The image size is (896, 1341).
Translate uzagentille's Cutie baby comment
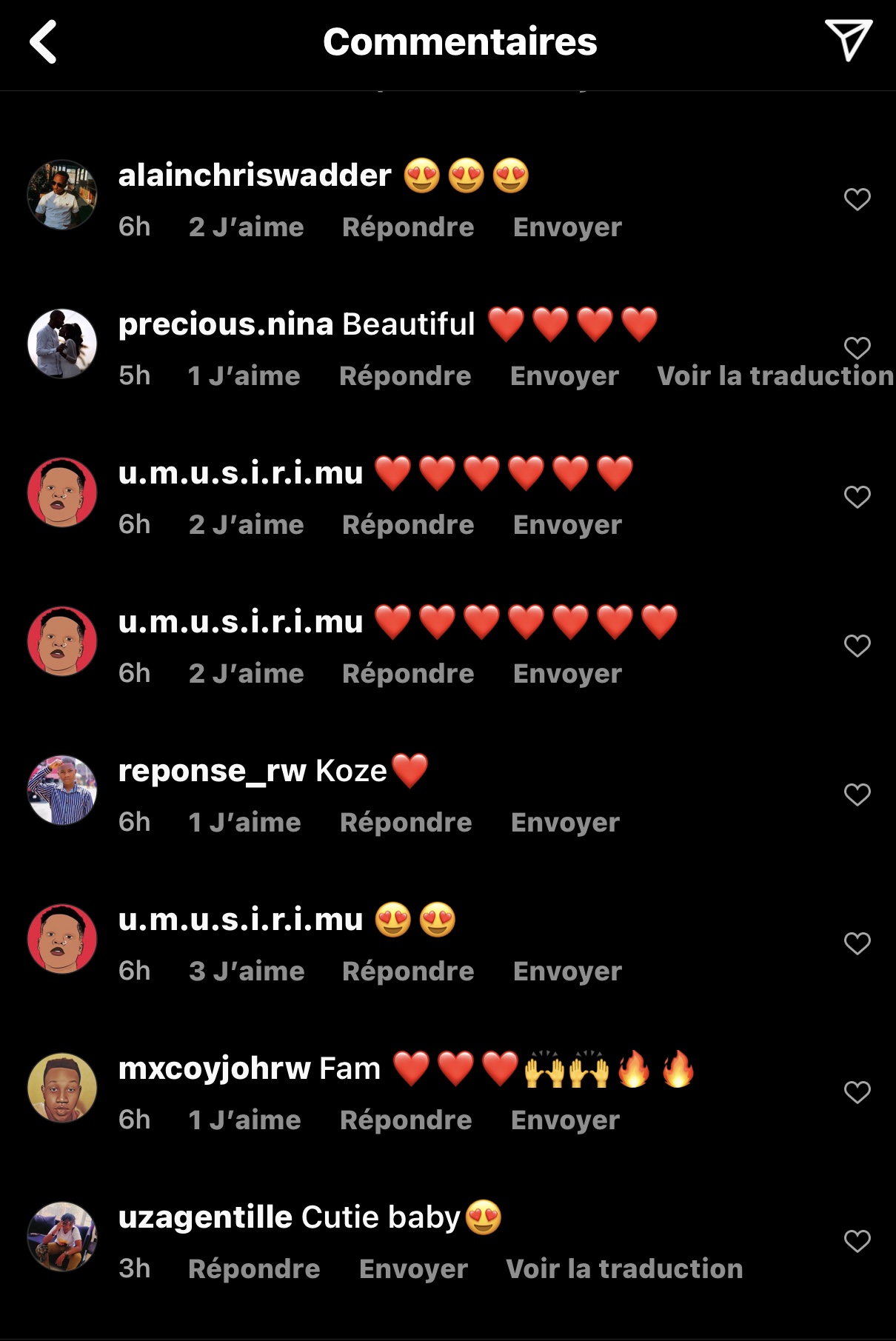[623, 1269]
